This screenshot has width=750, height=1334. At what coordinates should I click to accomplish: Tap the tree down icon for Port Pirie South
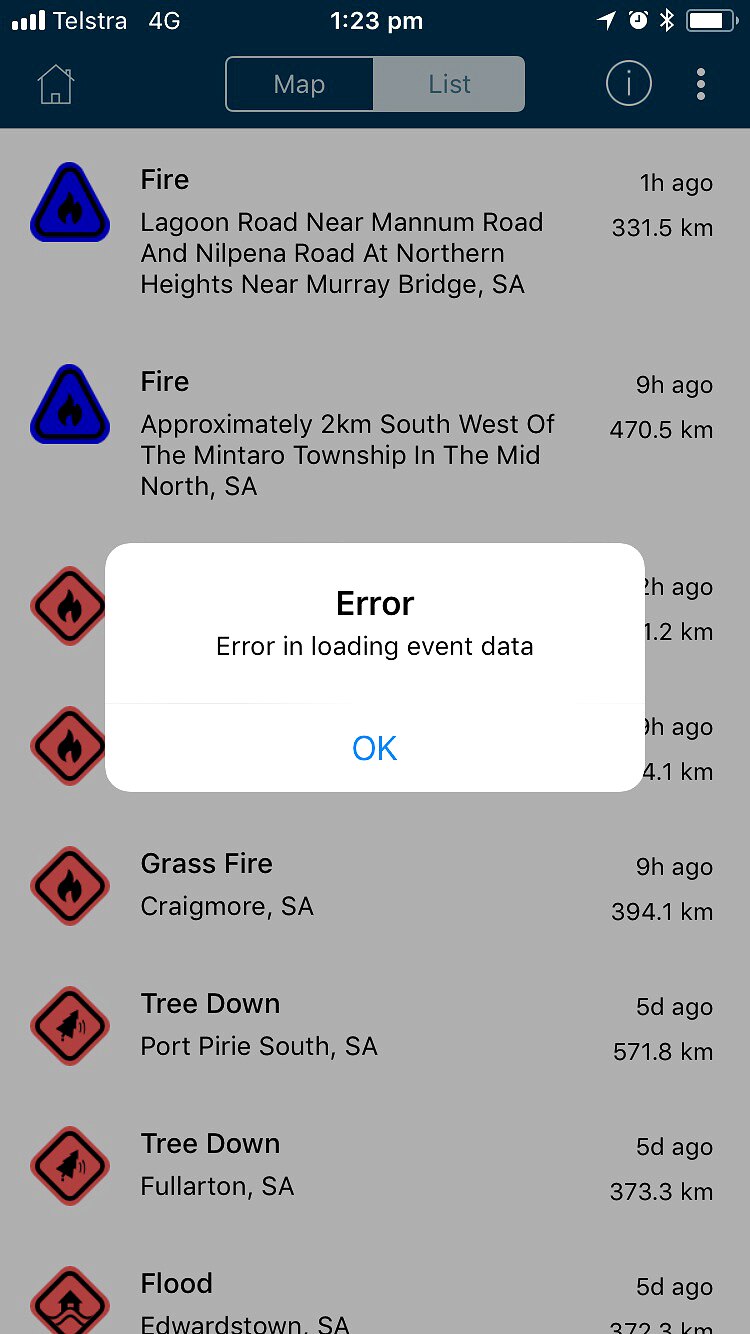pyautogui.click(x=69, y=1025)
